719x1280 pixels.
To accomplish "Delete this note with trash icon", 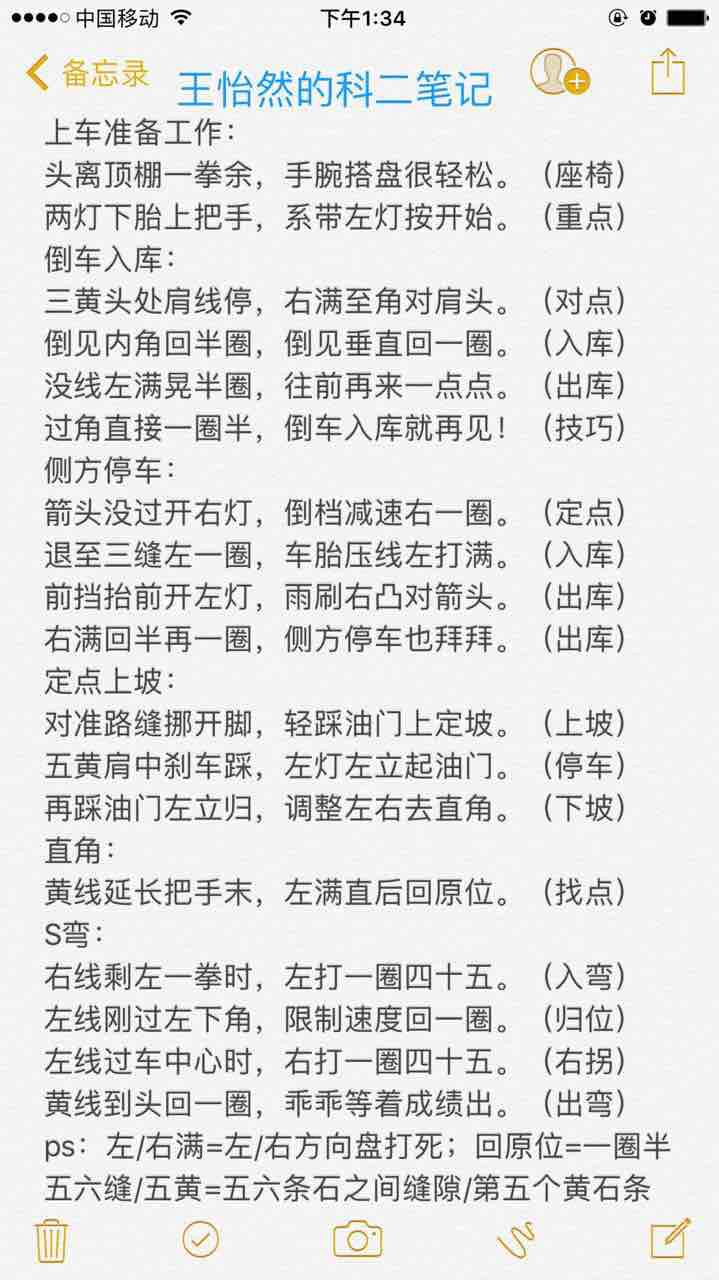I will (50, 1240).
